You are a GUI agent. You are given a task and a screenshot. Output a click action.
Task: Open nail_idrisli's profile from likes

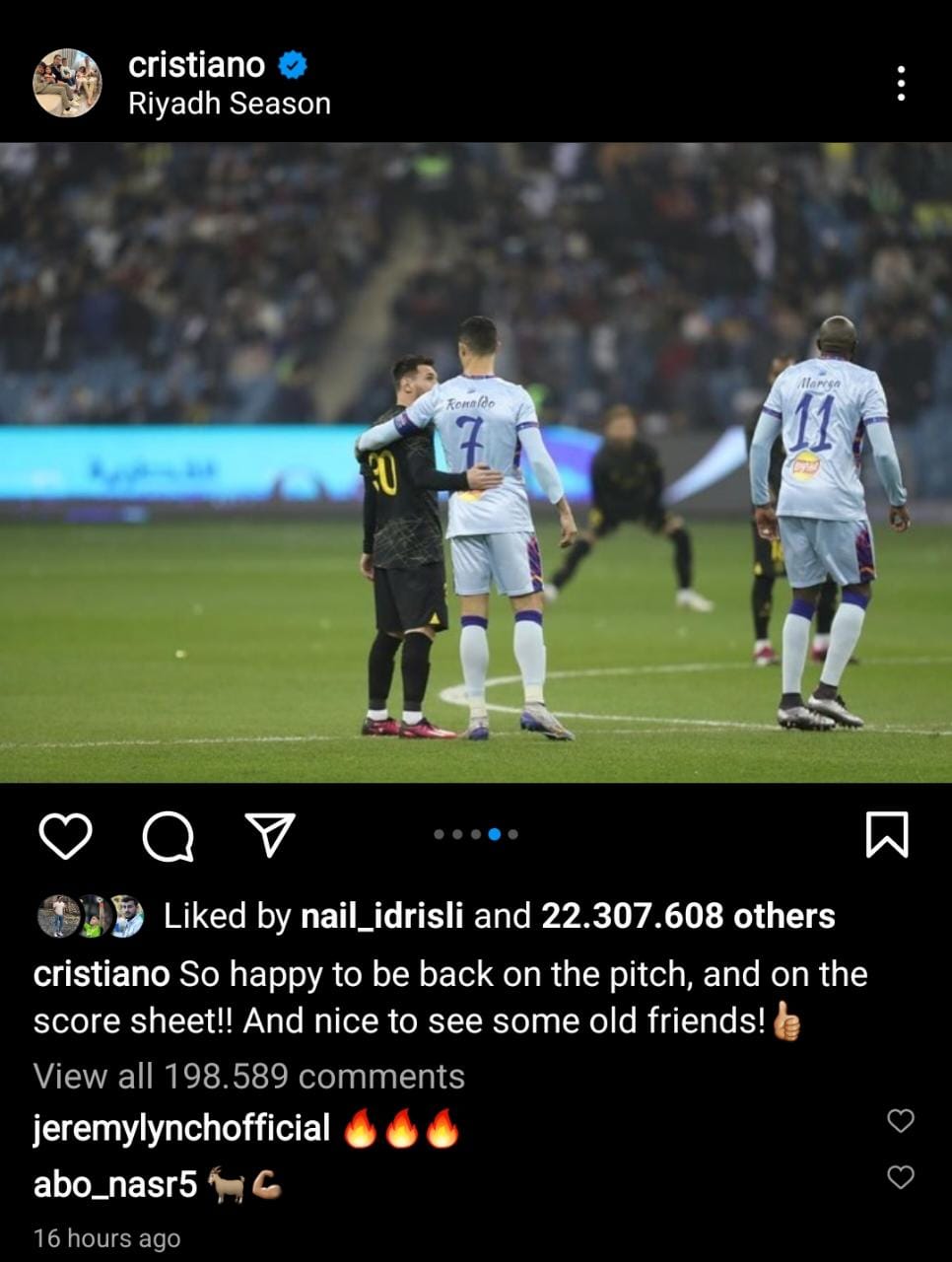click(381, 916)
